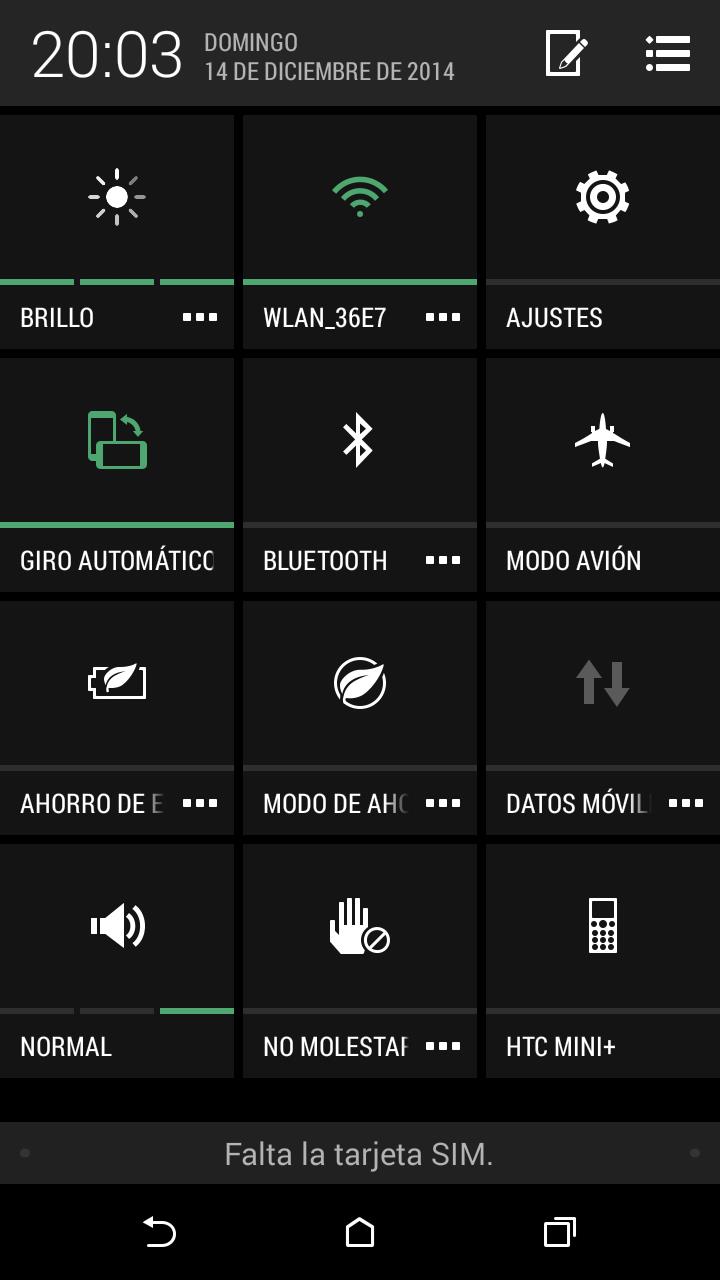720x1280 pixels.
Task: Return to the home screen
Action: pos(360,1232)
